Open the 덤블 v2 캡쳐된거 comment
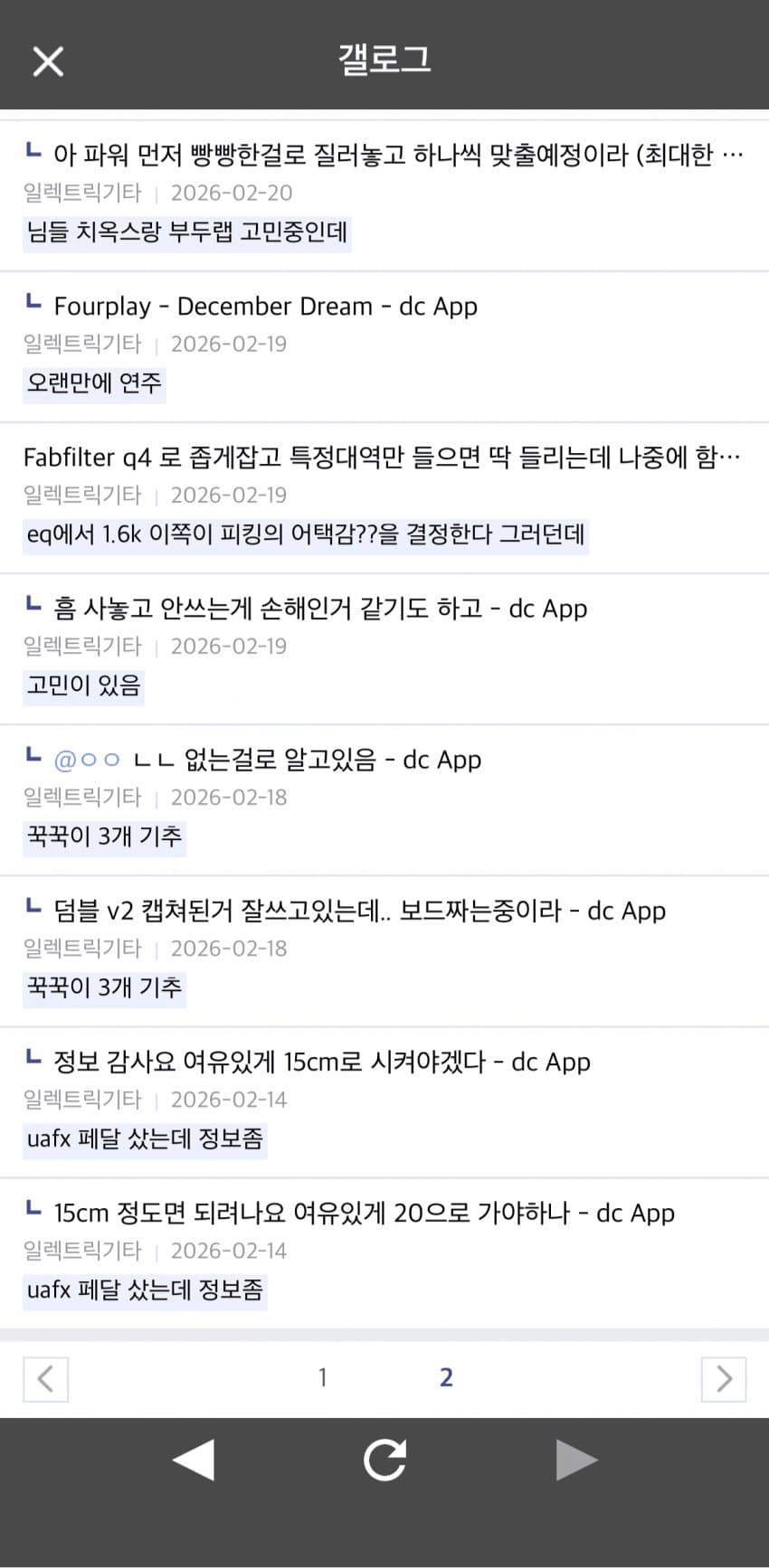Viewport: 769px width, 1568px height. pyautogui.click(x=359, y=911)
